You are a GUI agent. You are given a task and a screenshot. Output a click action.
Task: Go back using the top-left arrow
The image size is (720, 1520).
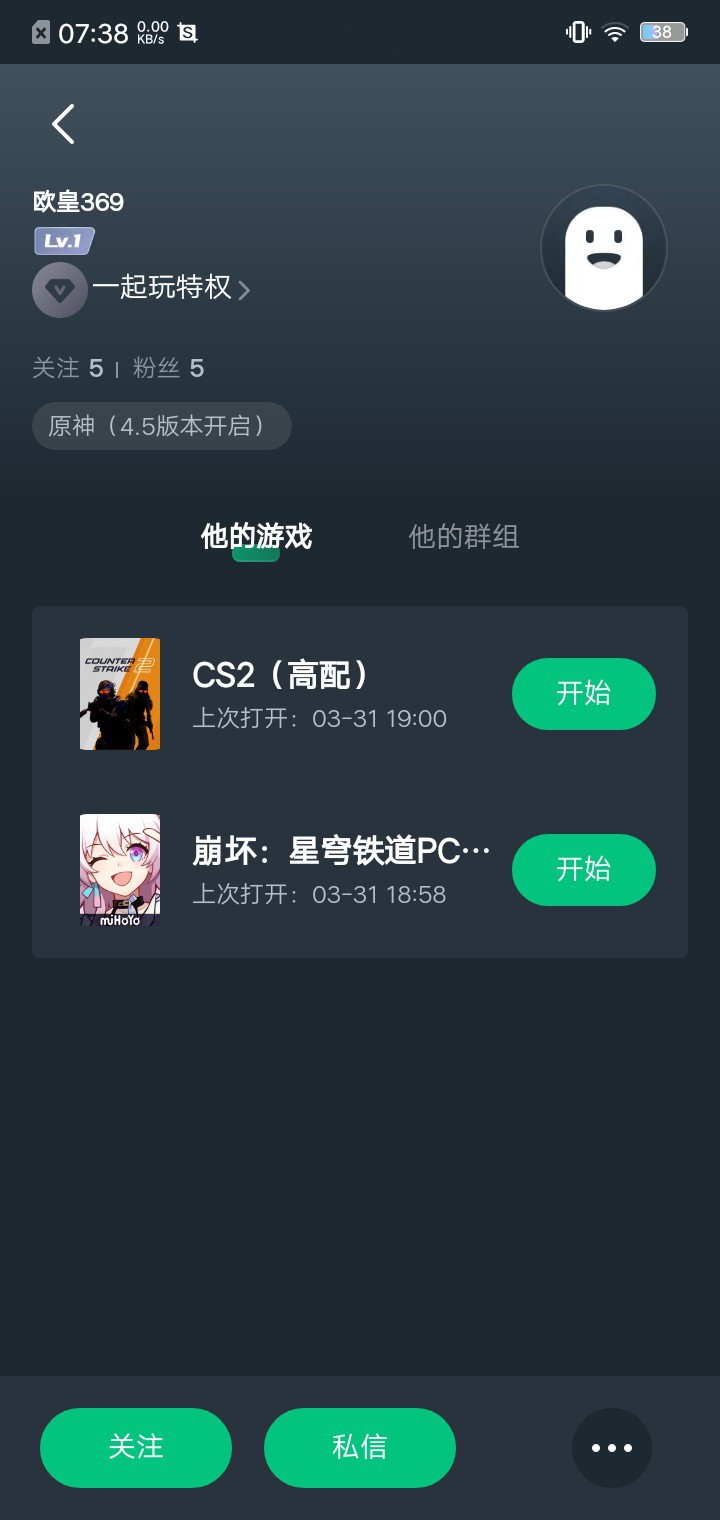[63, 124]
